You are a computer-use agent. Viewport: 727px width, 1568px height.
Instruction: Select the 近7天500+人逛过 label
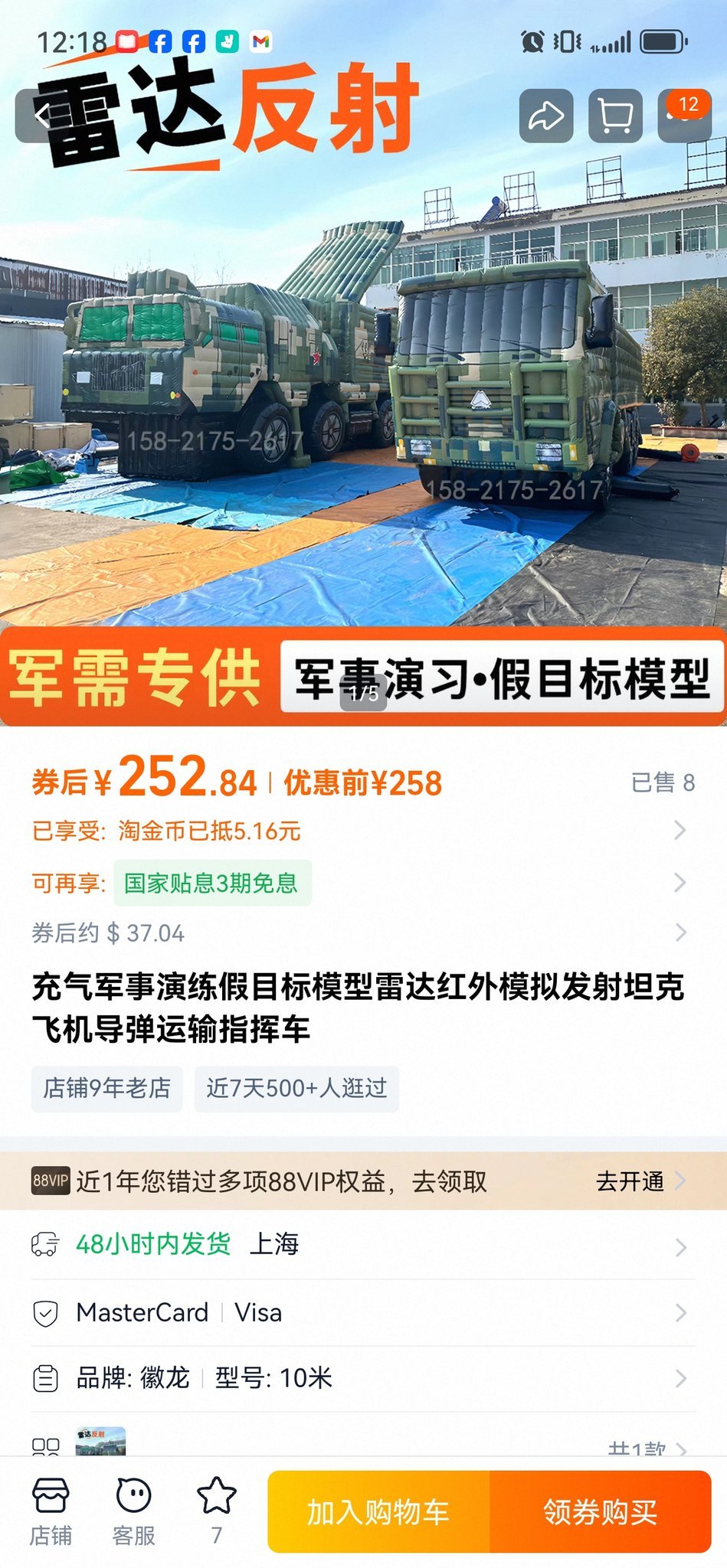[296, 1089]
